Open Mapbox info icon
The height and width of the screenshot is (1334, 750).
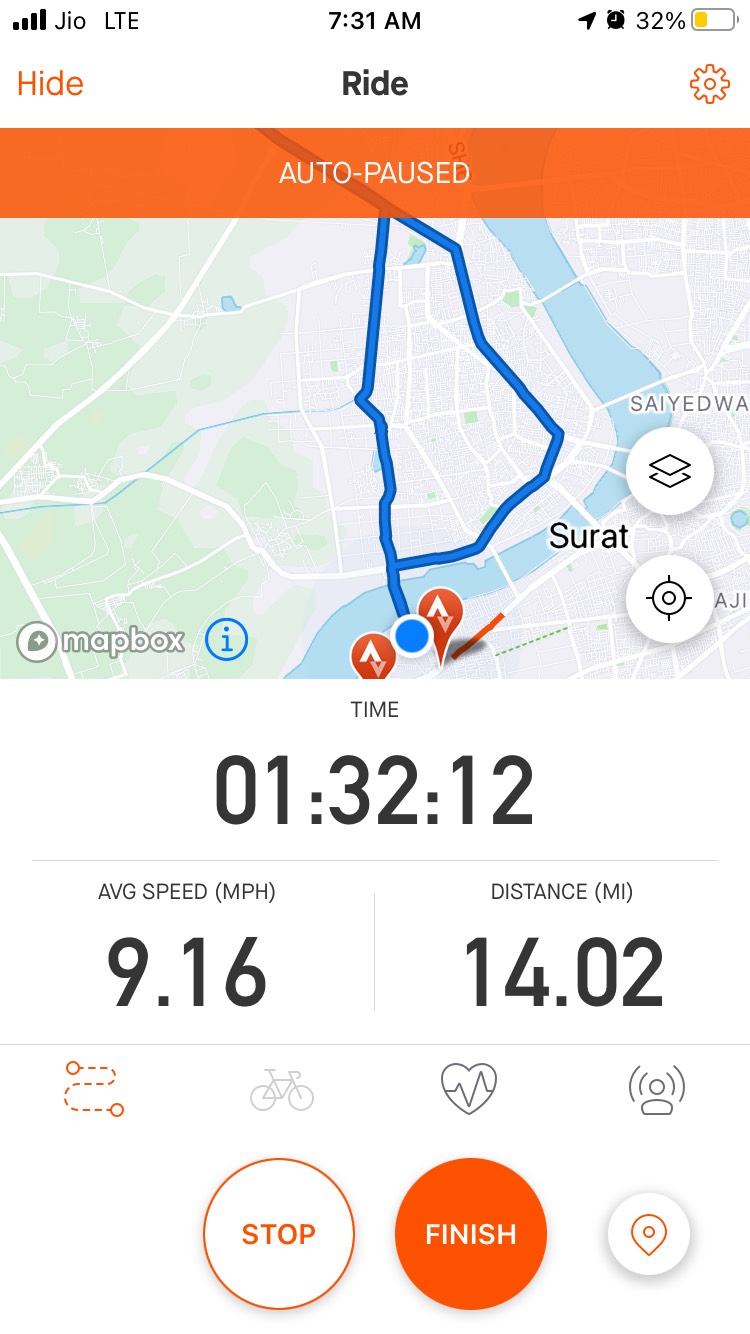226,639
